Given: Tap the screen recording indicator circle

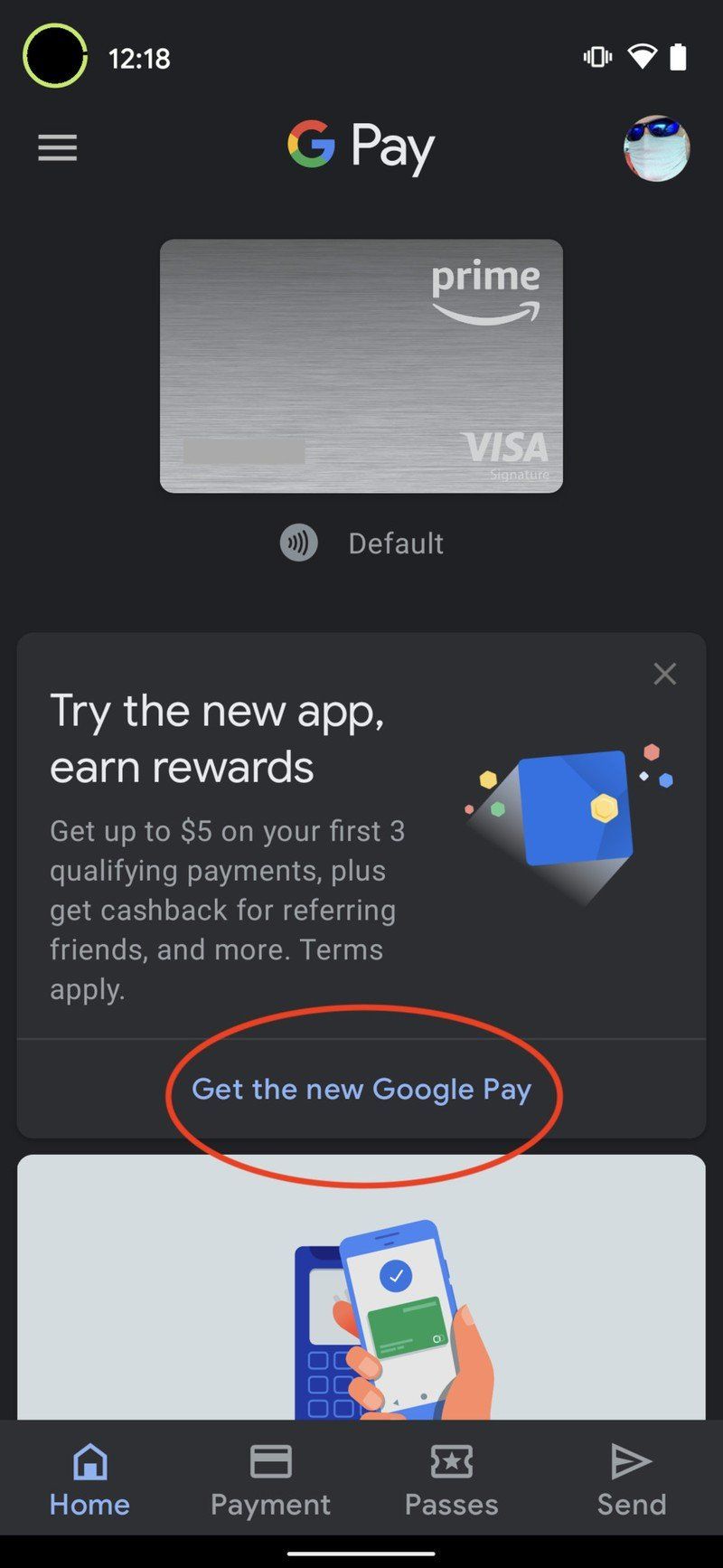Looking at the screenshot, I should [54, 54].
